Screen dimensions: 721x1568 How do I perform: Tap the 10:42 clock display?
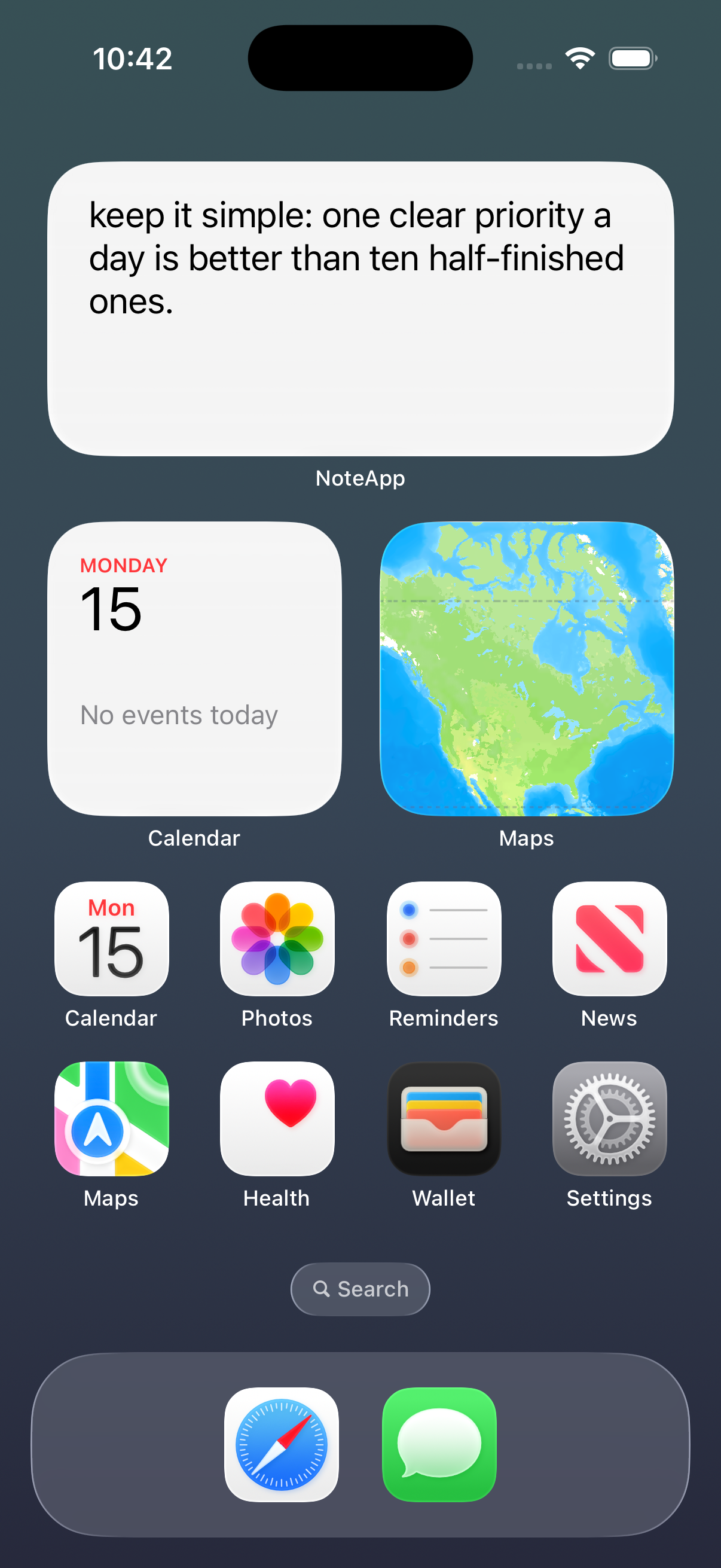[x=133, y=58]
